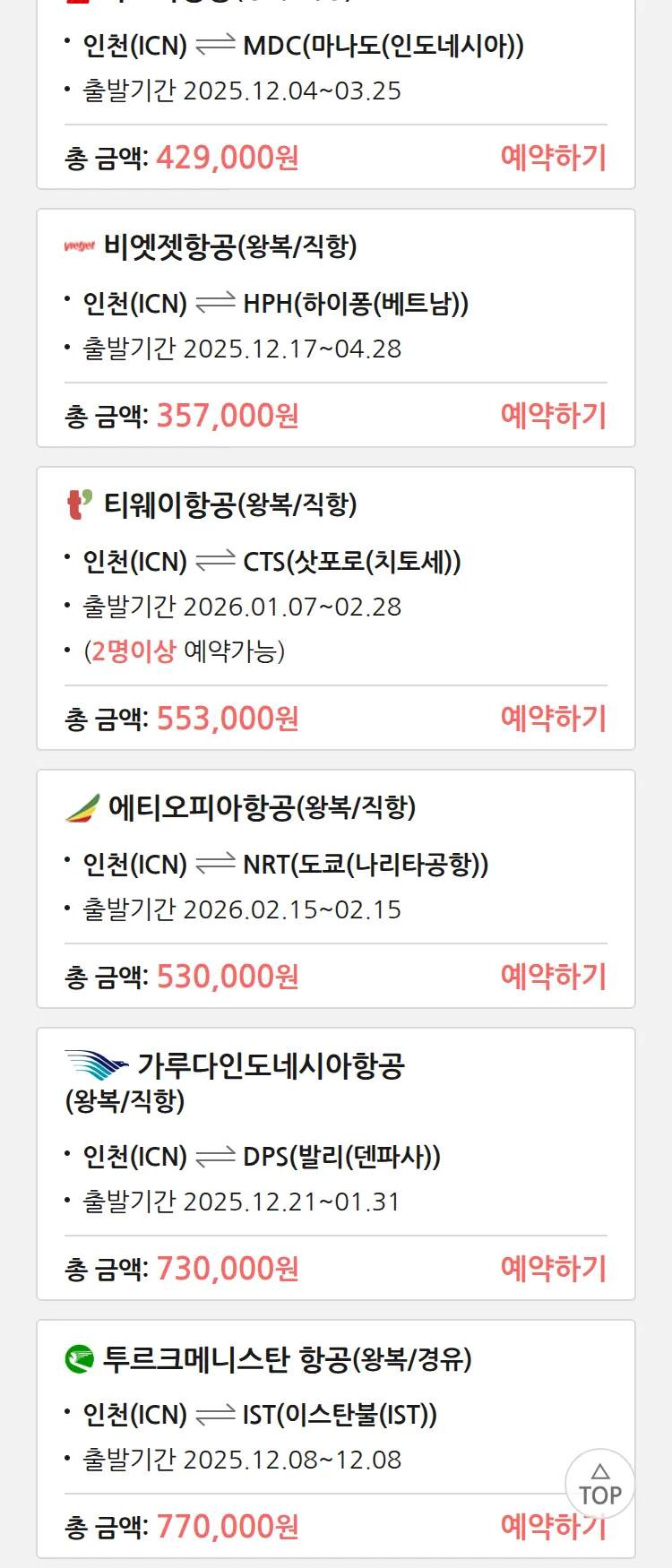Open the 투르크메니스탄 항공 IST flight card
The height and width of the screenshot is (1568, 672).
269,1416
